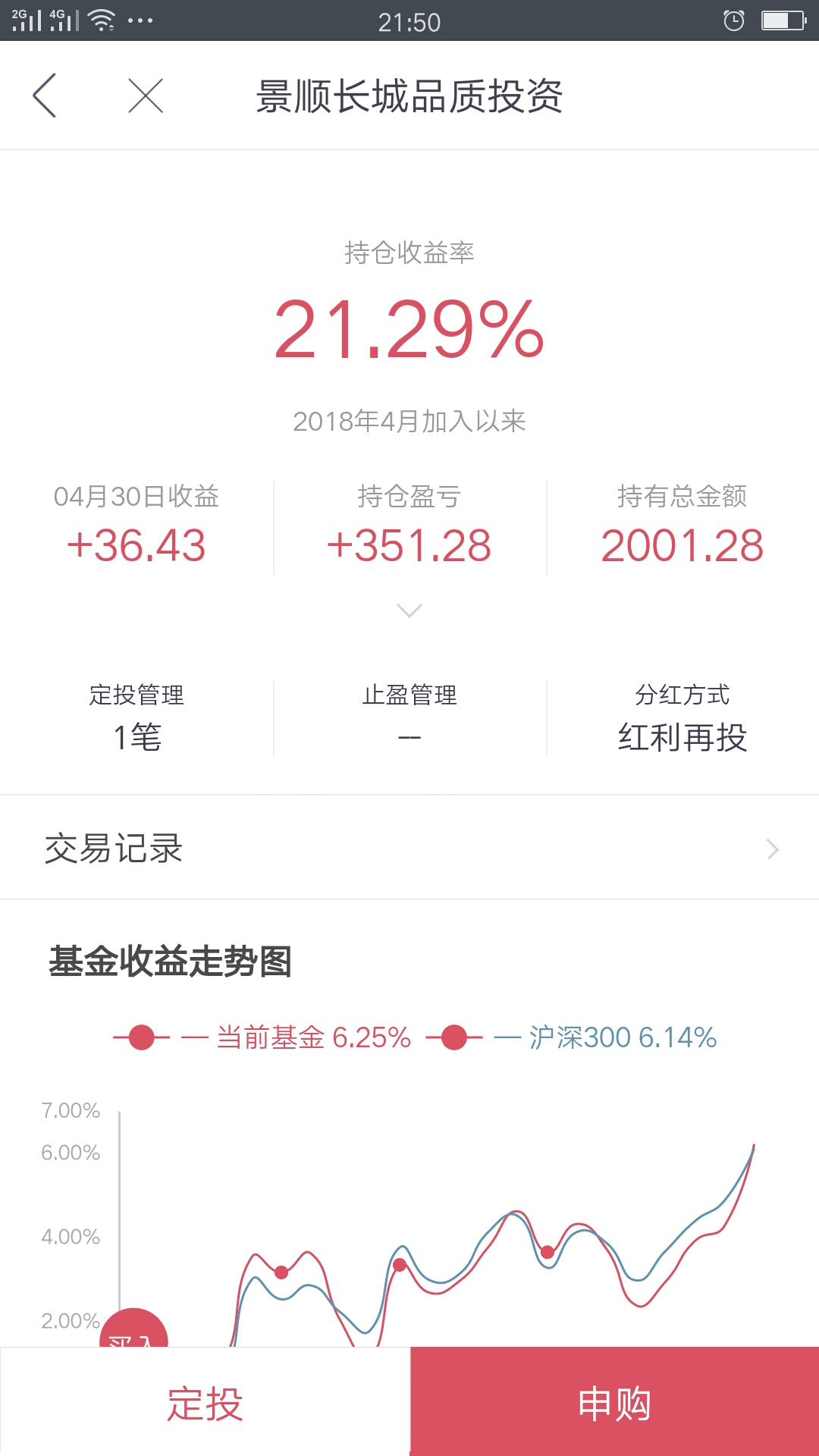Go back using the arrow icon

click(x=45, y=96)
